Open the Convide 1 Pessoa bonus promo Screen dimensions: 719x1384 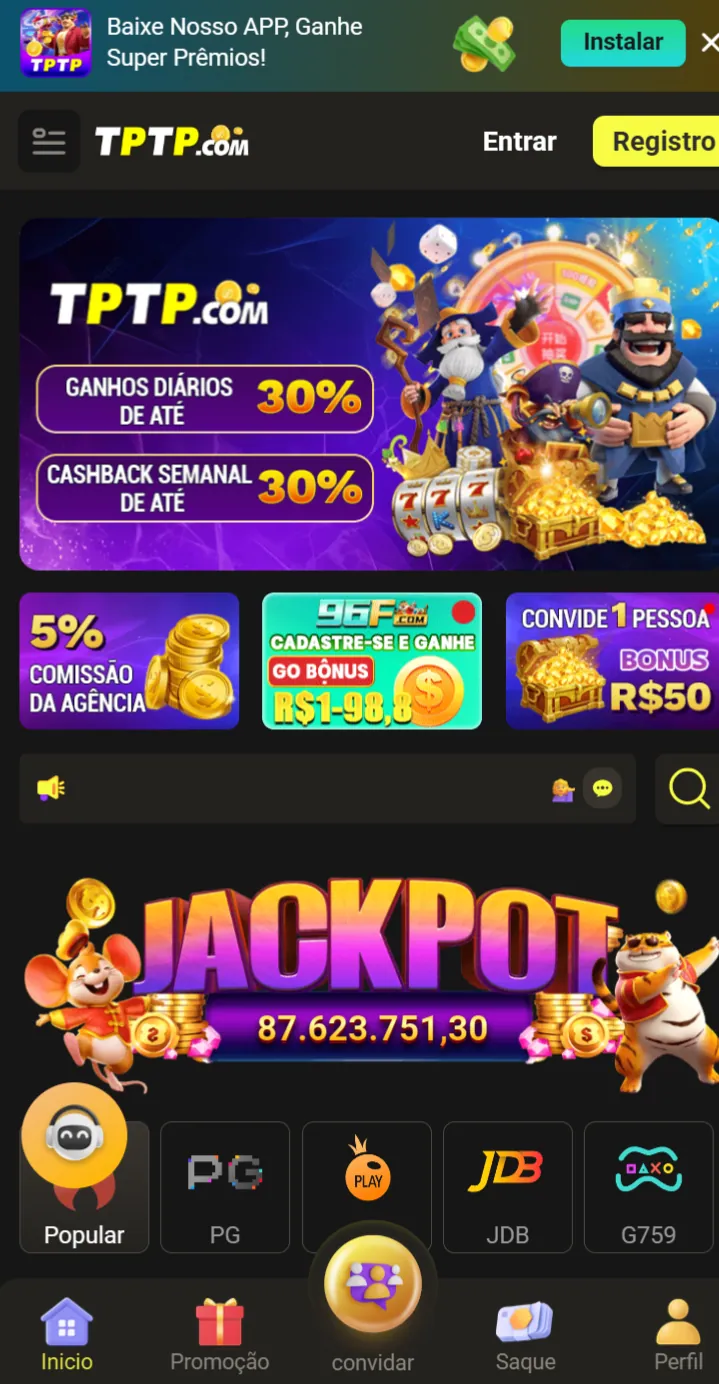(612, 661)
